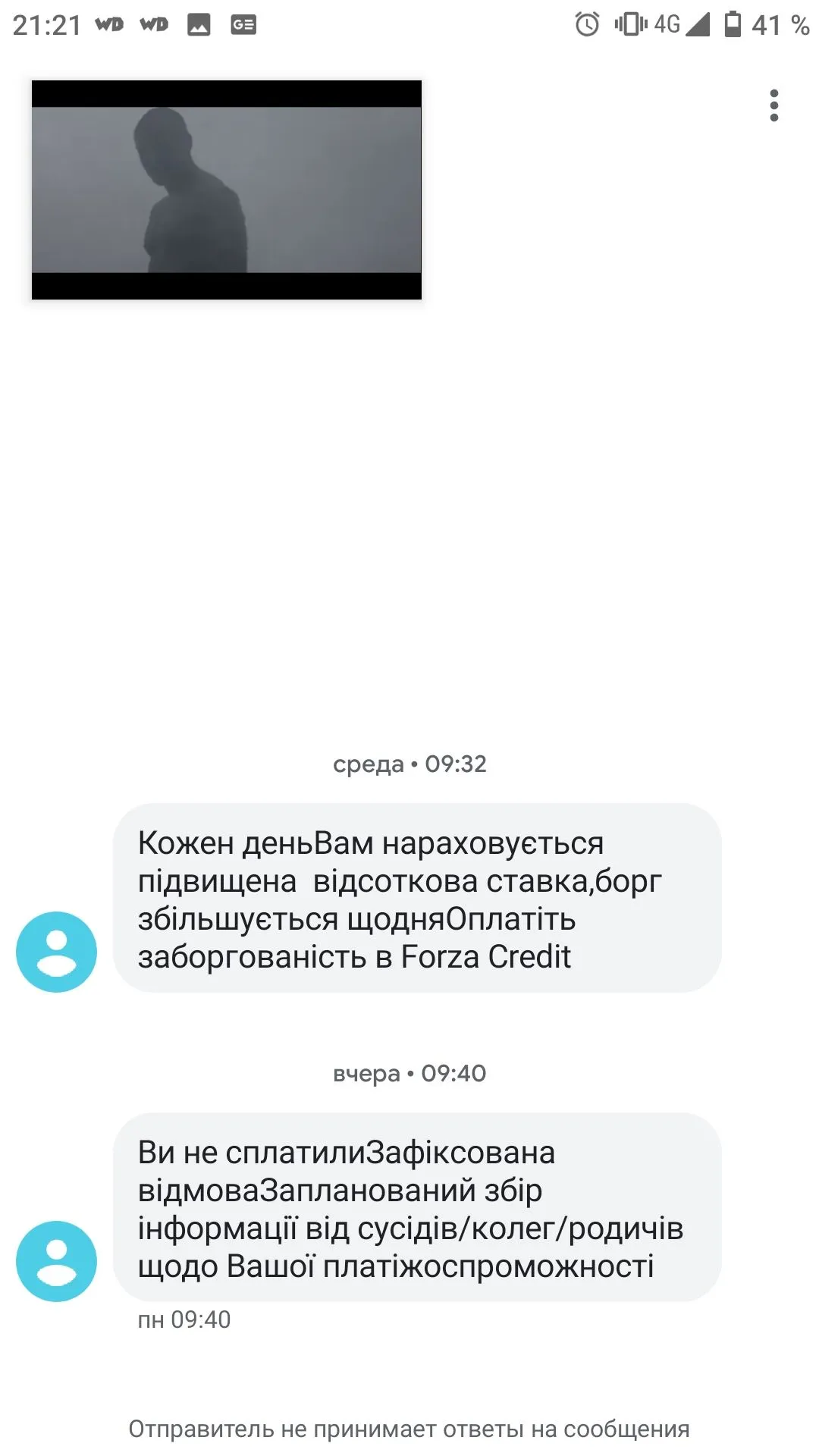The width and height of the screenshot is (819, 1456).
Task: Select the message starting with "Ви не сплатили"
Action: 416,1208
